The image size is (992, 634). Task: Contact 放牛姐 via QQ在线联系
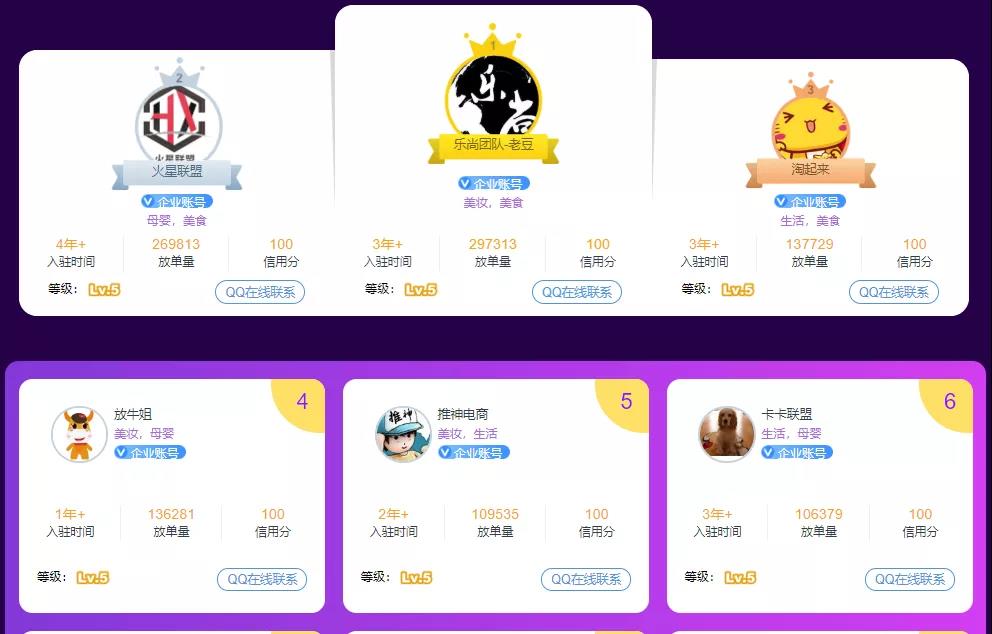(x=261, y=579)
